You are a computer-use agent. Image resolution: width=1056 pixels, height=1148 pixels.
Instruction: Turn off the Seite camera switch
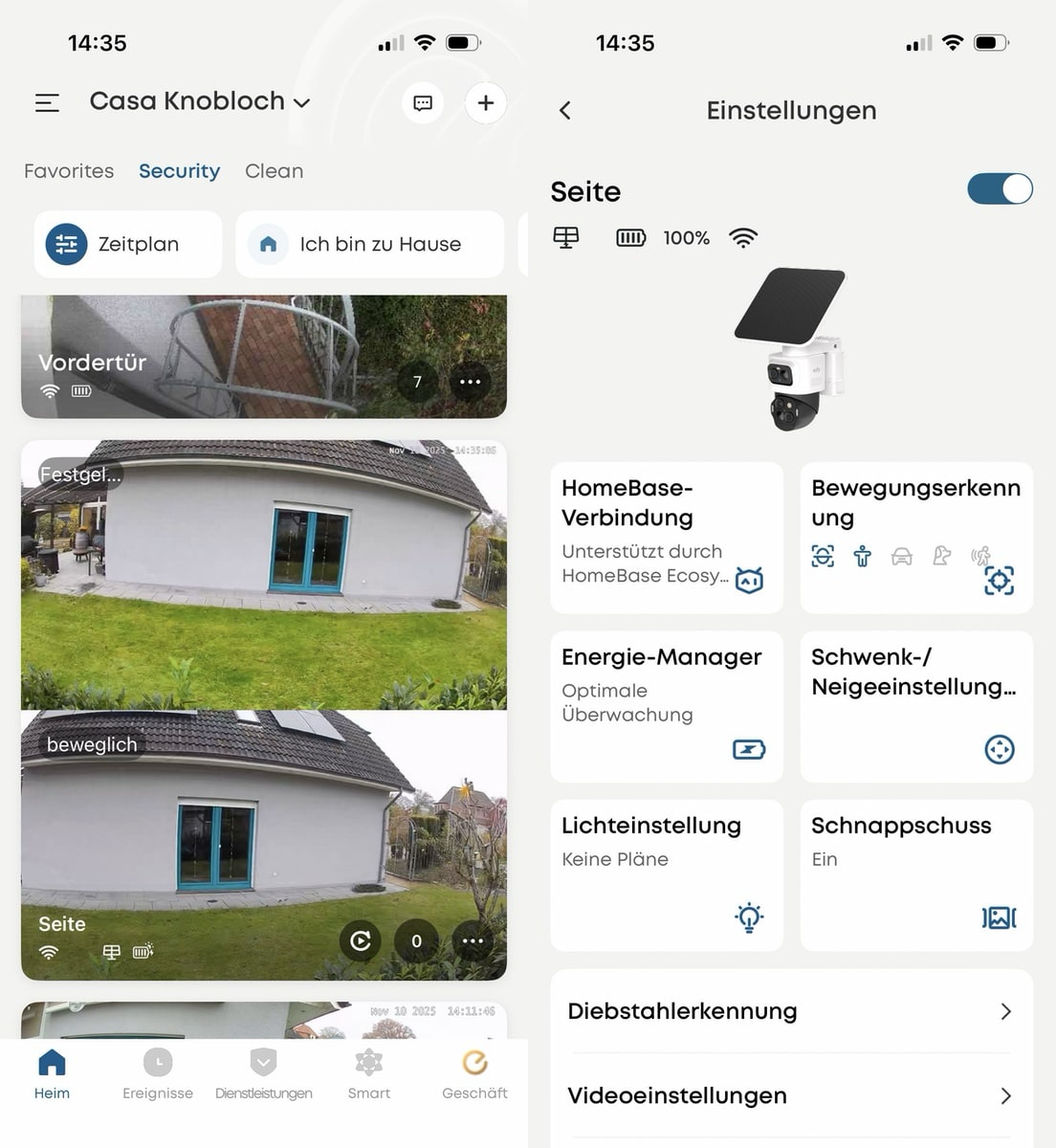1000,188
